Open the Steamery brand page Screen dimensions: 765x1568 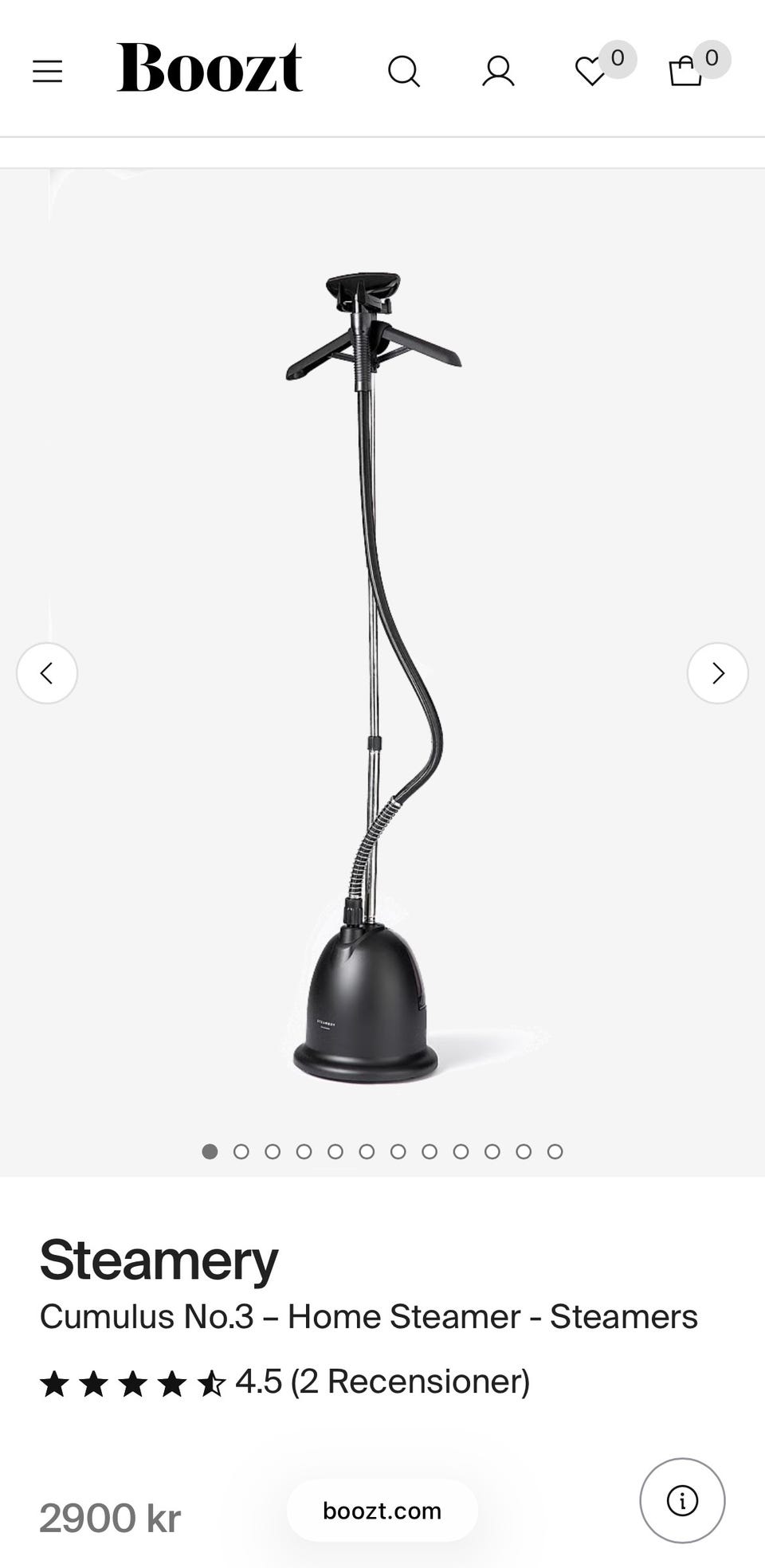pos(159,1260)
